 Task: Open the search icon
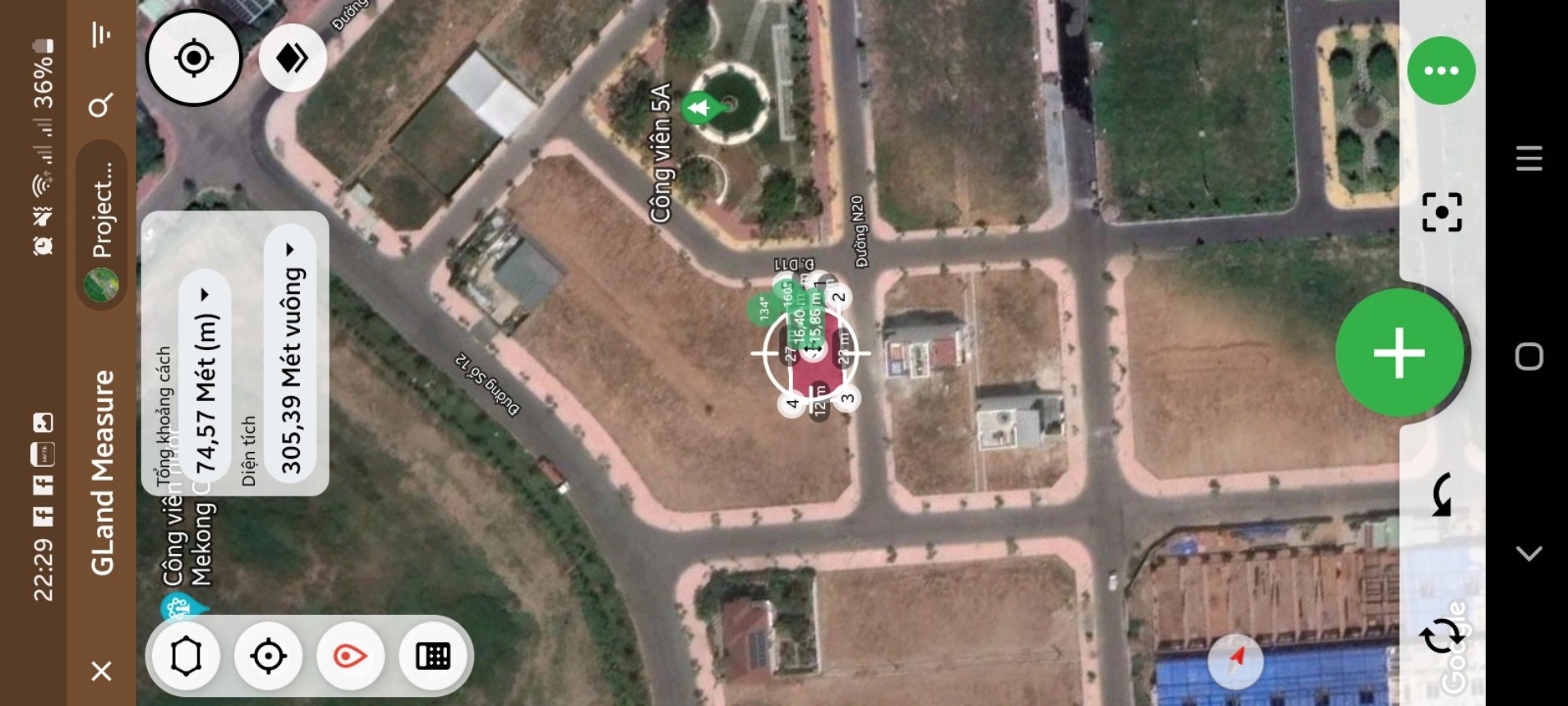101,105
